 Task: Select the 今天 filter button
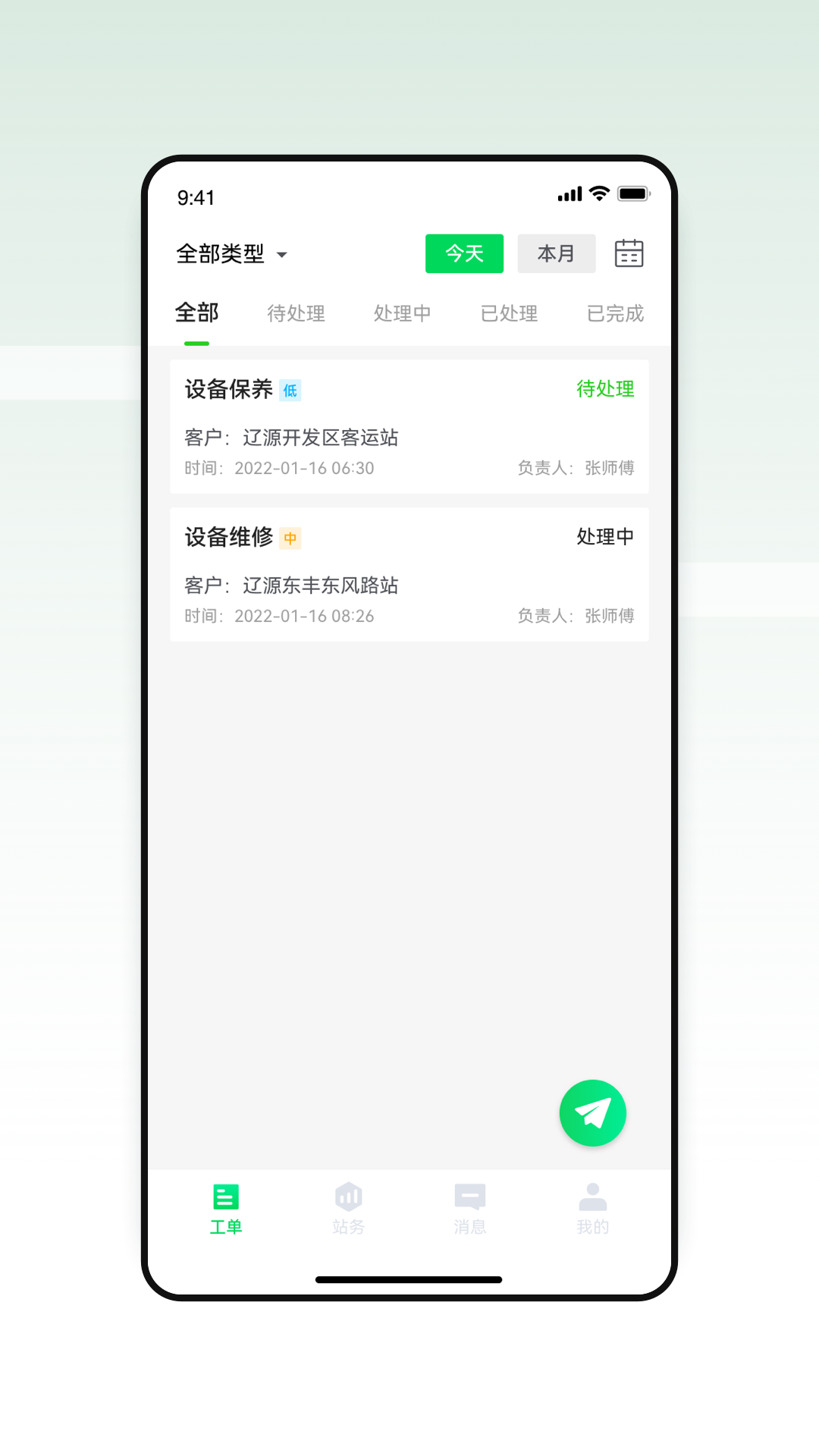pyautogui.click(x=464, y=253)
